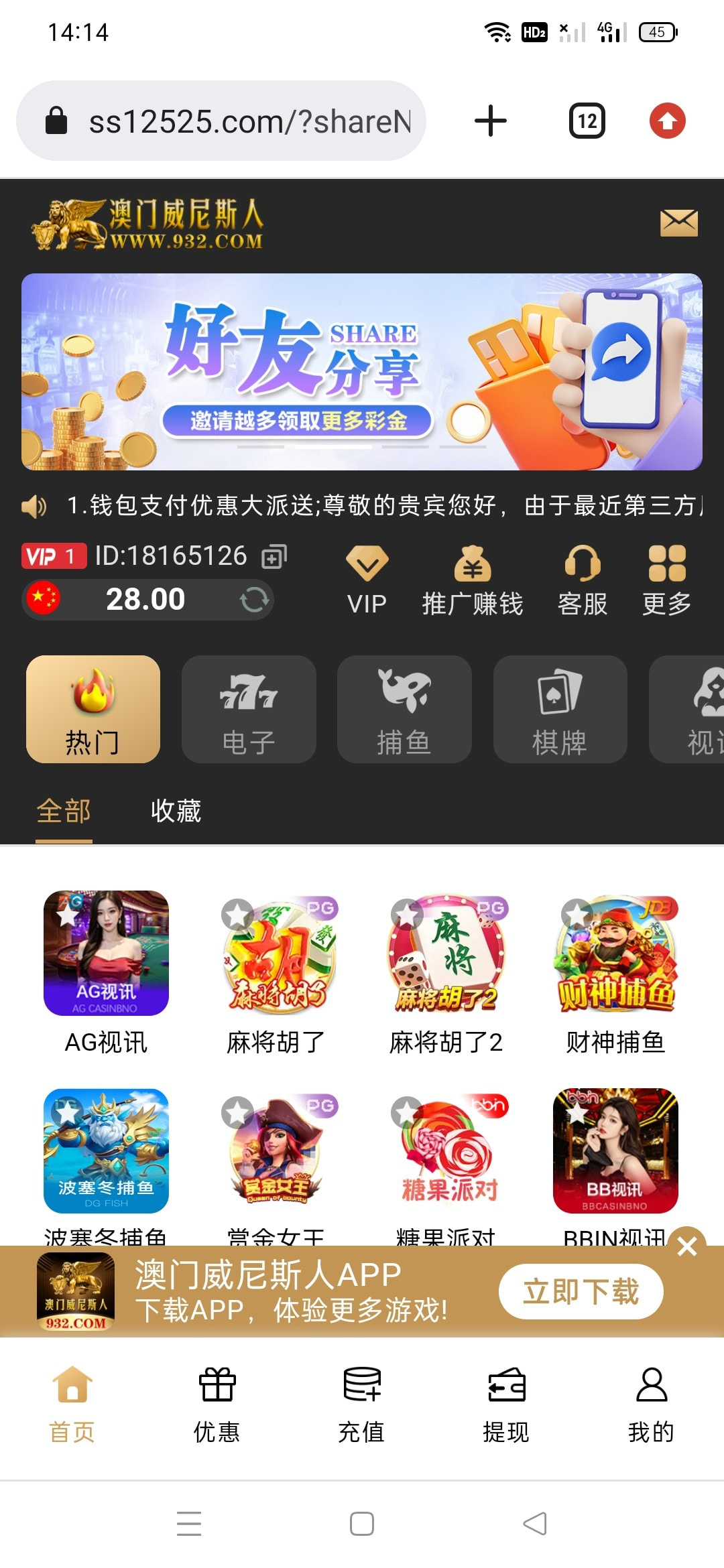724x1568 pixels.
Task: Dismiss the app download banner
Action: 687,1246
